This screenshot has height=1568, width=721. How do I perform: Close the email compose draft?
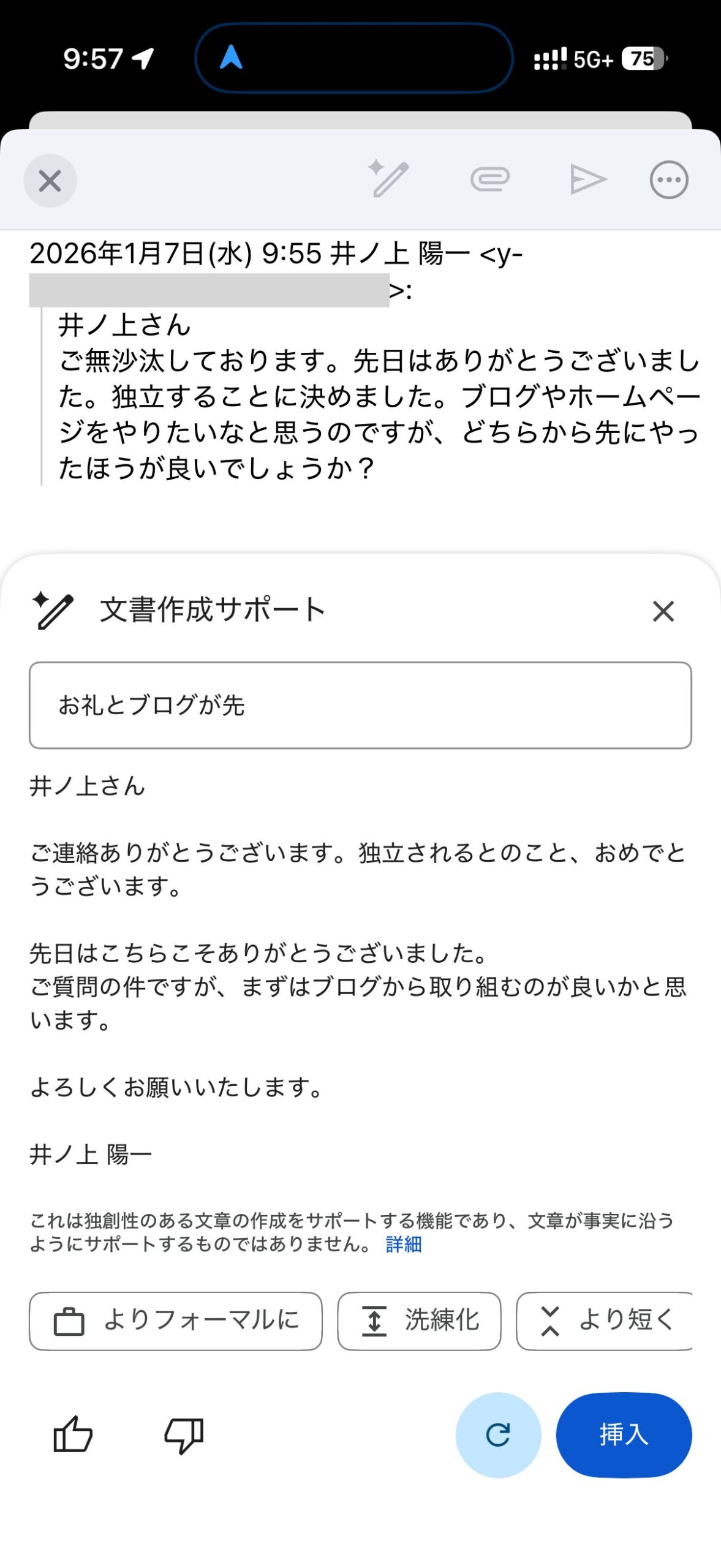coord(50,181)
